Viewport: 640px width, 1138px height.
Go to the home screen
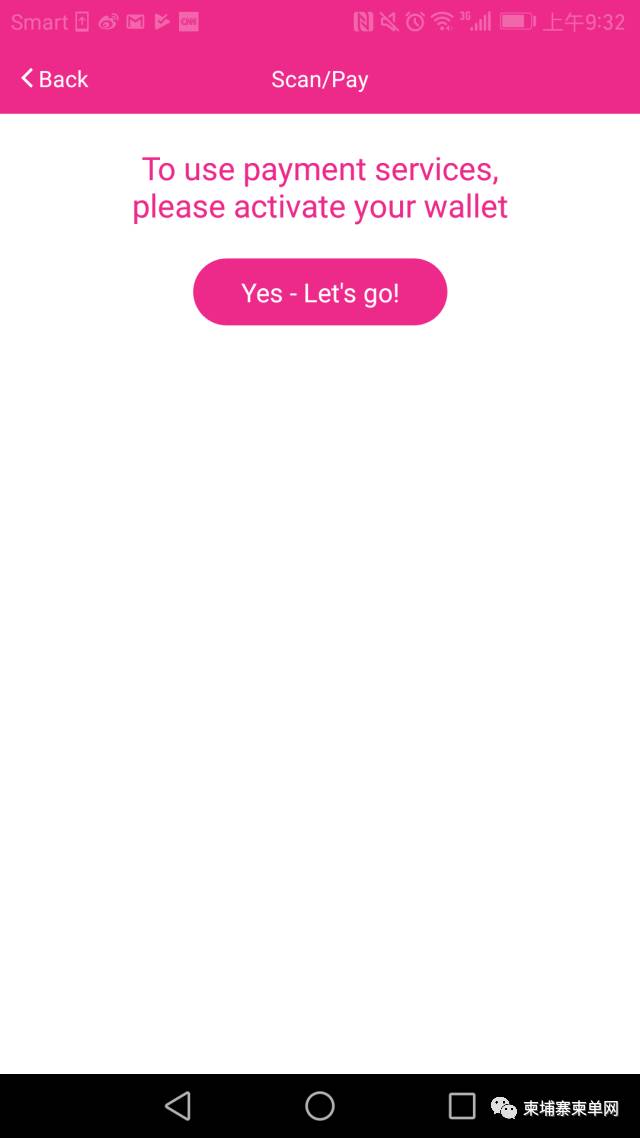click(x=320, y=1106)
